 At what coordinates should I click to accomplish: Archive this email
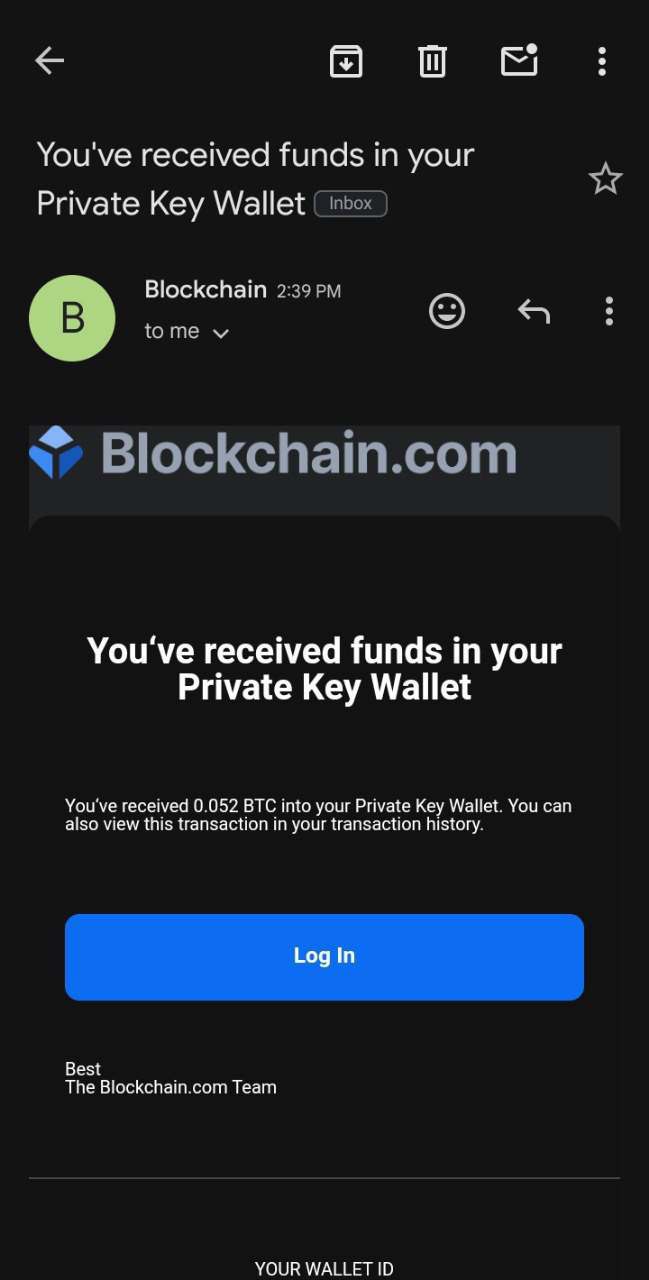(346, 61)
